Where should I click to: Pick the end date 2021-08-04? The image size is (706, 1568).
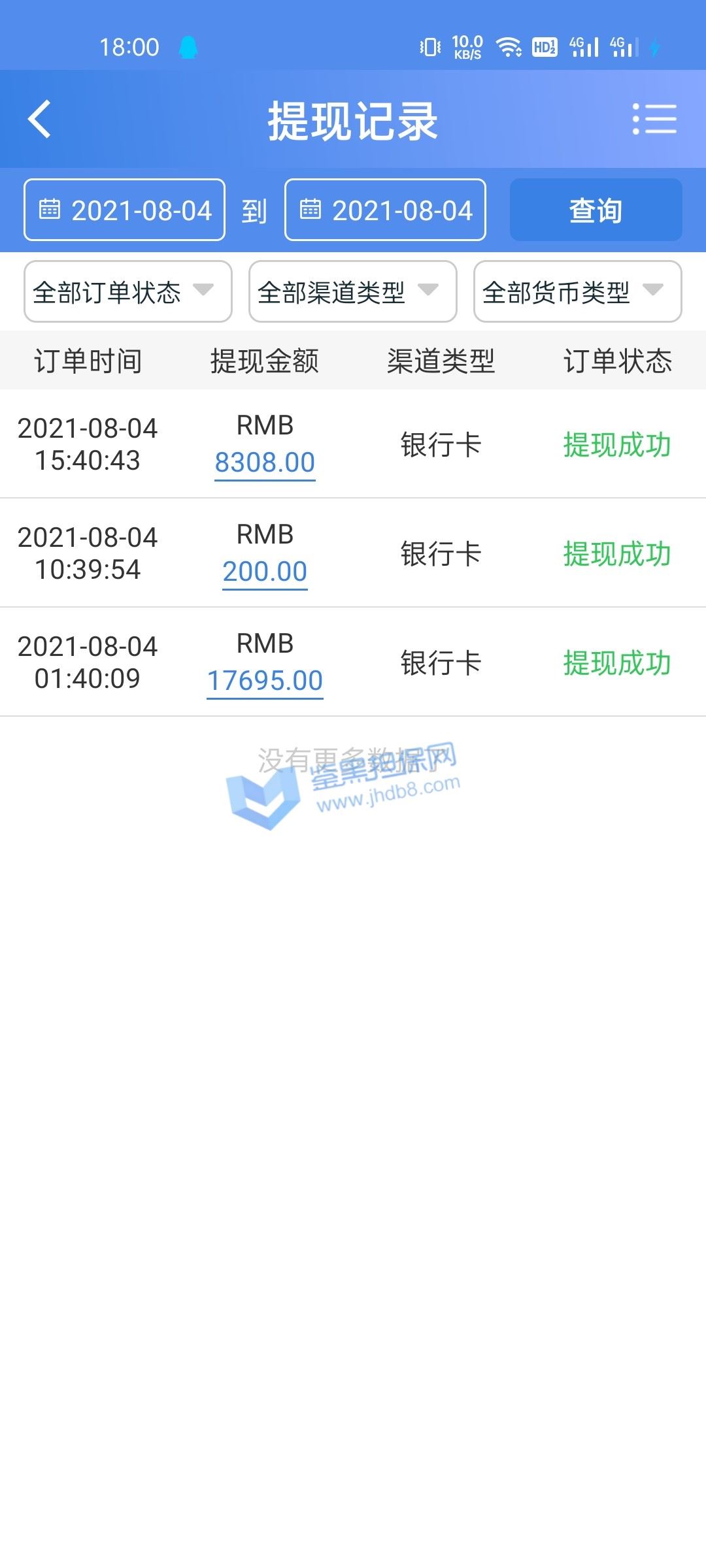click(x=386, y=210)
